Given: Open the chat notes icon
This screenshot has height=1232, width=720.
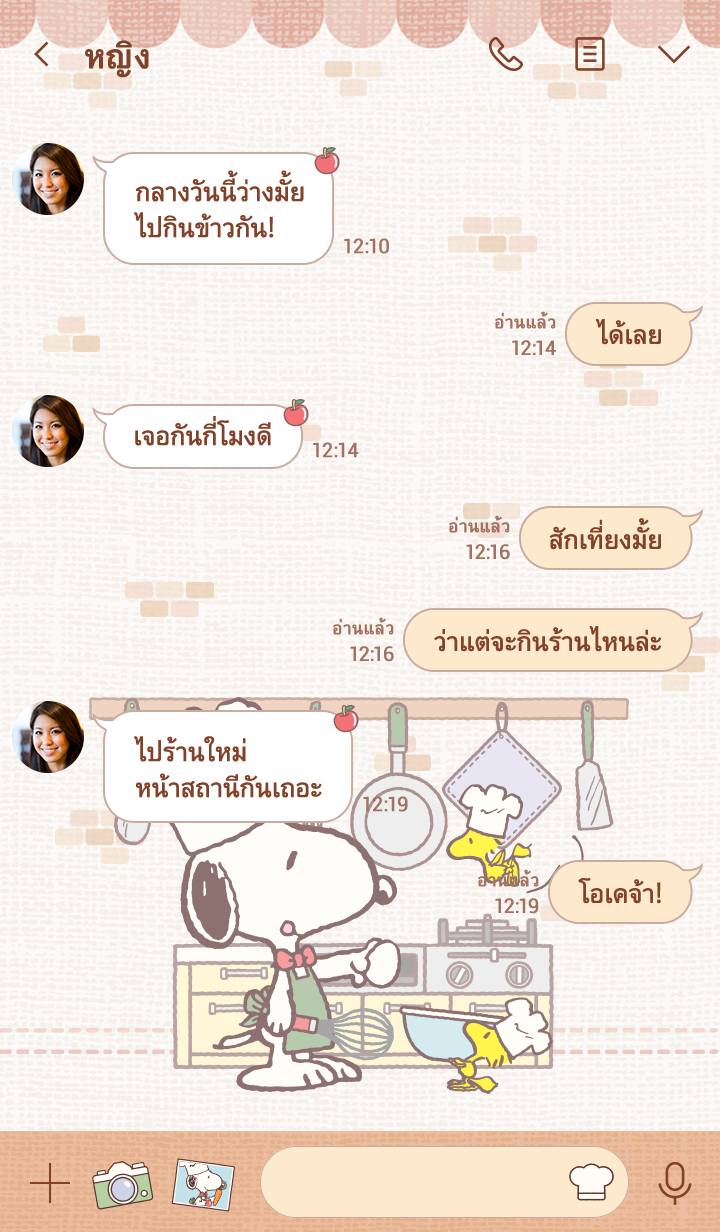Looking at the screenshot, I should 590,54.
